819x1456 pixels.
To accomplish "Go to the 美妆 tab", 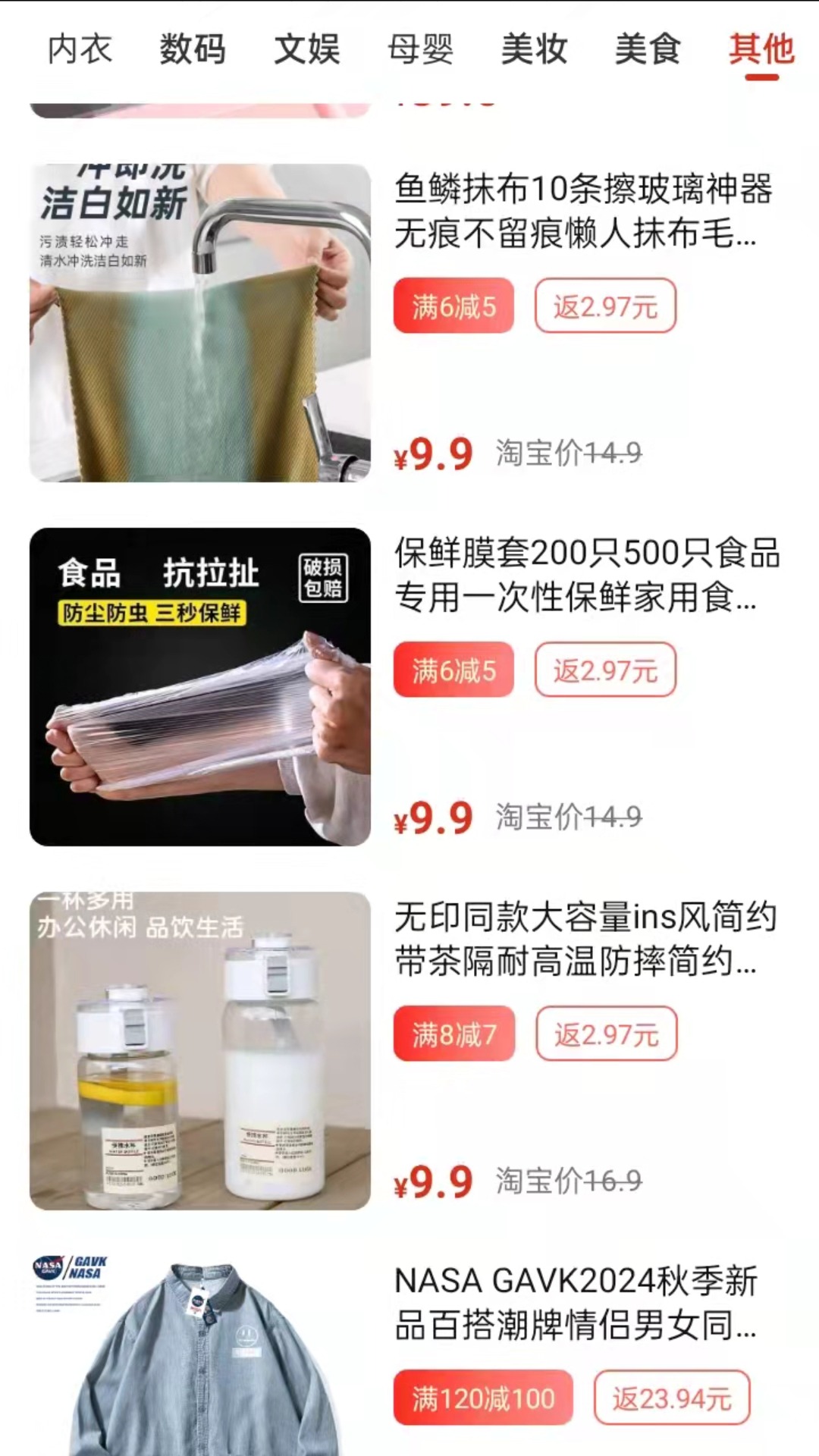I will tap(534, 50).
